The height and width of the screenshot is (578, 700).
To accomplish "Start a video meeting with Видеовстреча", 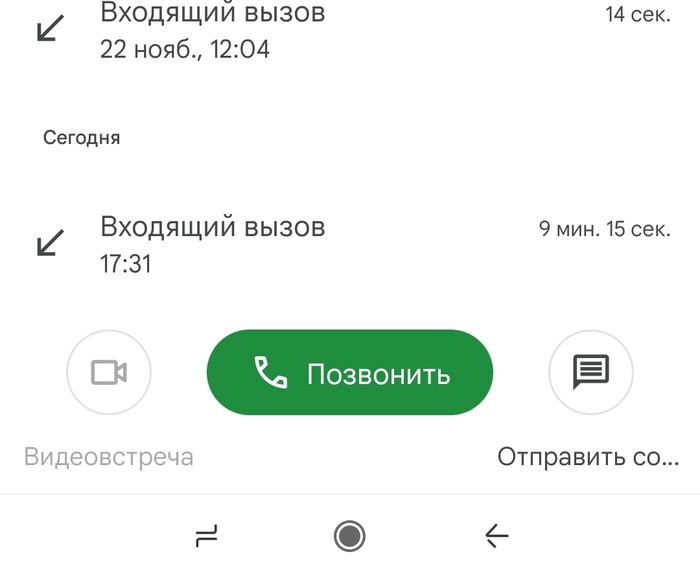I will tap(108, 373).
